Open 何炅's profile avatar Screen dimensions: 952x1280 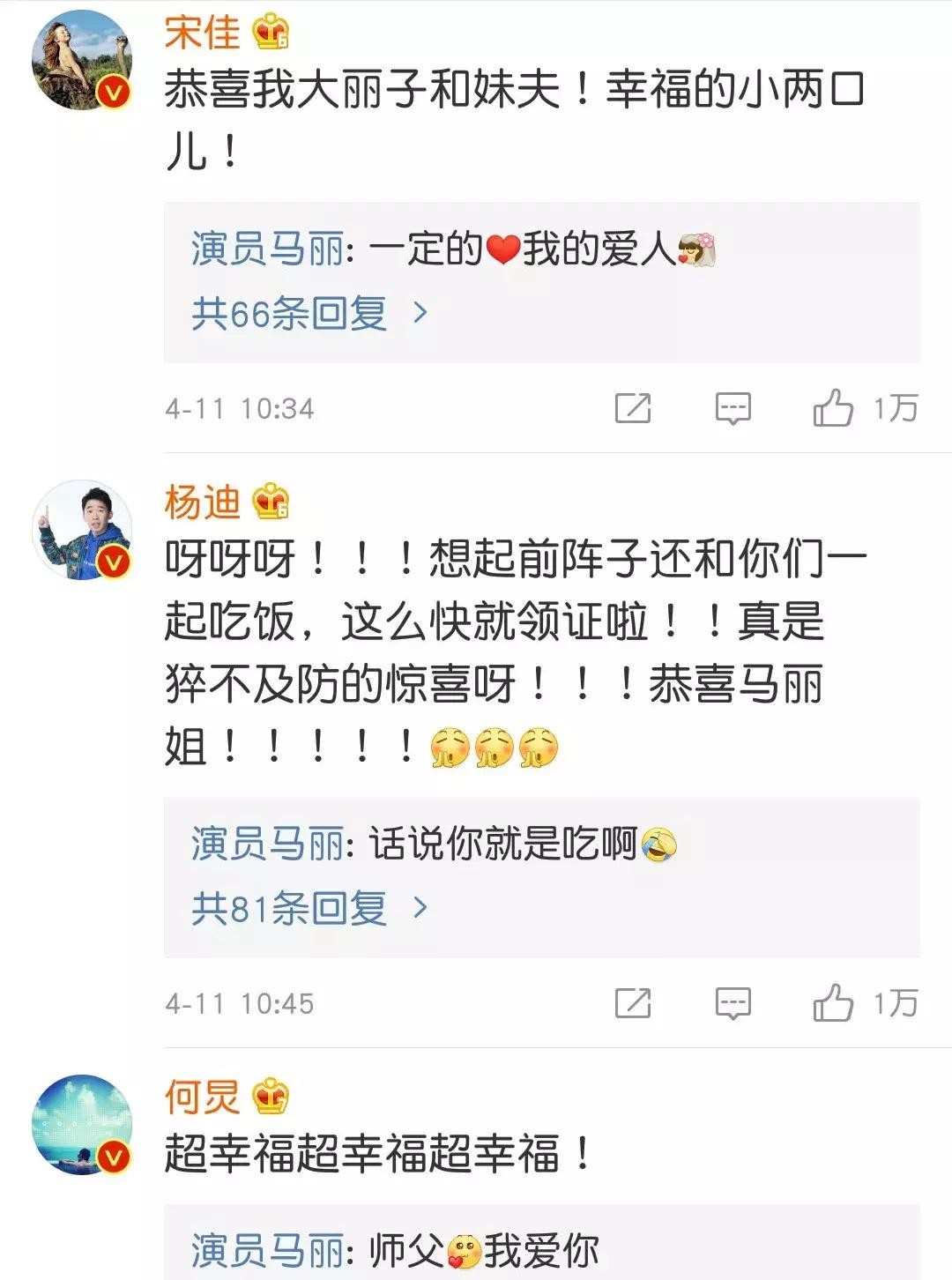tap(81, 1124)
